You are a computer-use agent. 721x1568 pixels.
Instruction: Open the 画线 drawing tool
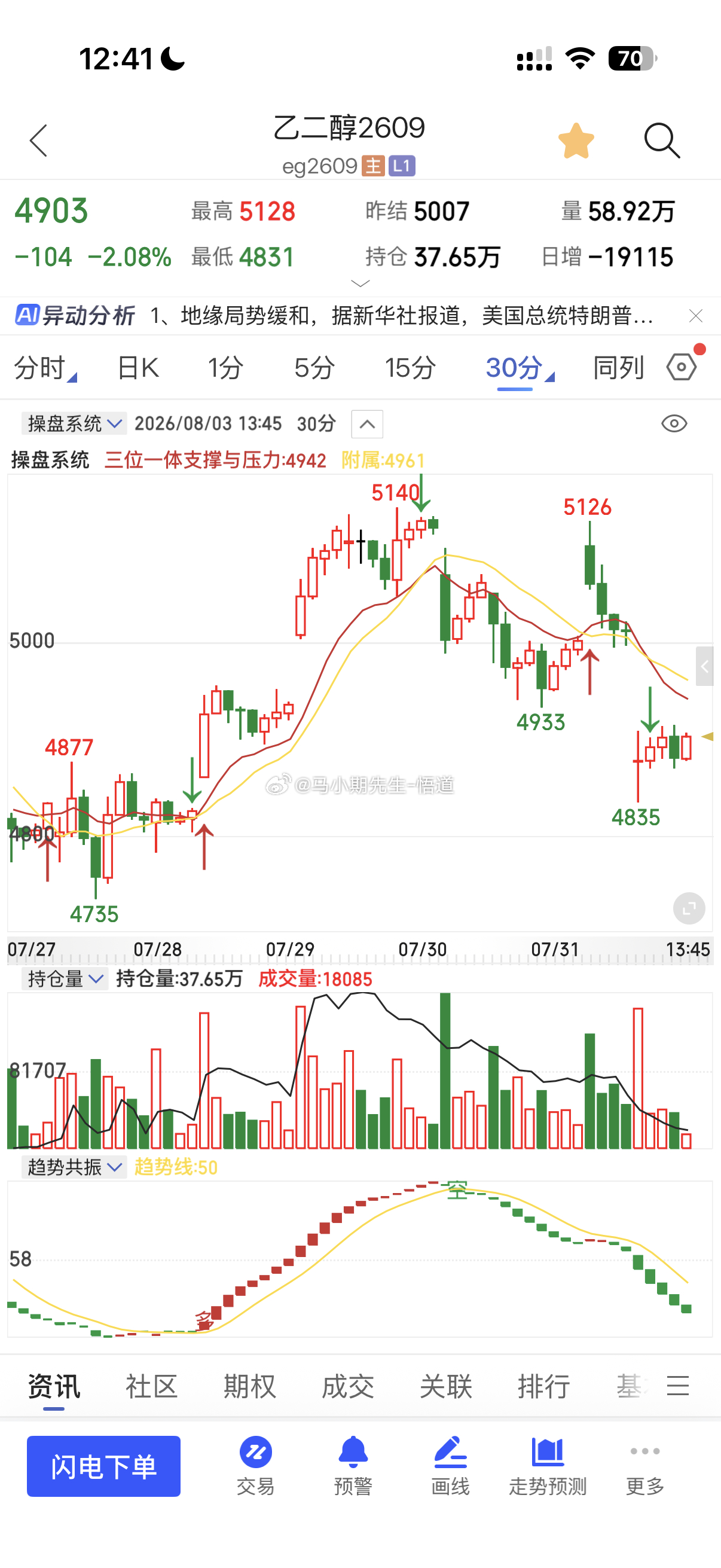tap(450, 1466)
